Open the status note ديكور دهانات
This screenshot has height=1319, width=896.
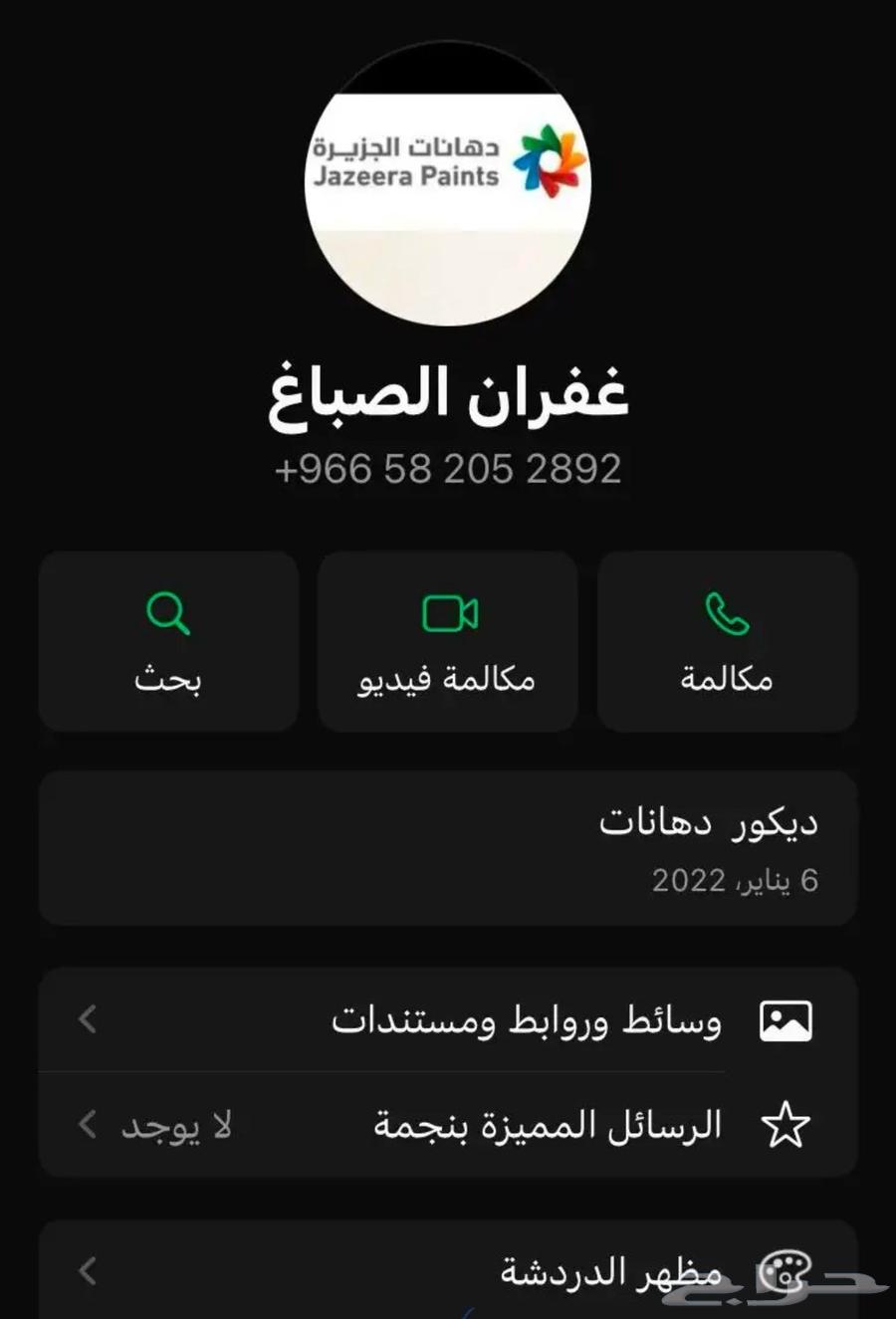[x=447, y=846]
